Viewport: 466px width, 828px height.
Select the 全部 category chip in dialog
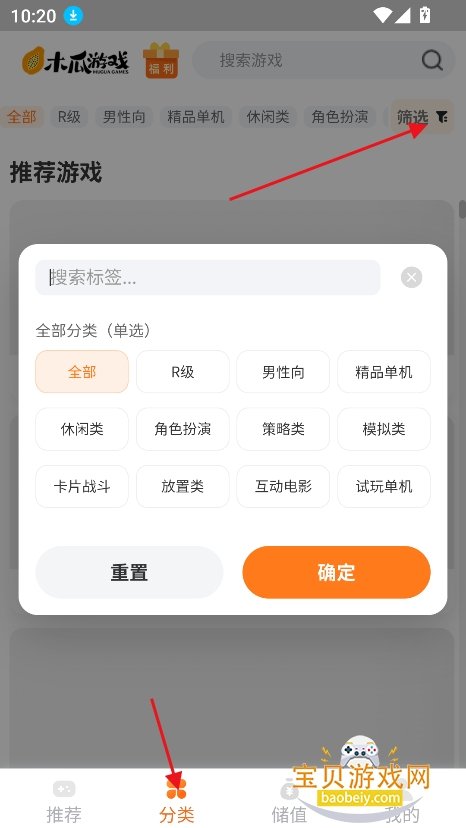82,372
